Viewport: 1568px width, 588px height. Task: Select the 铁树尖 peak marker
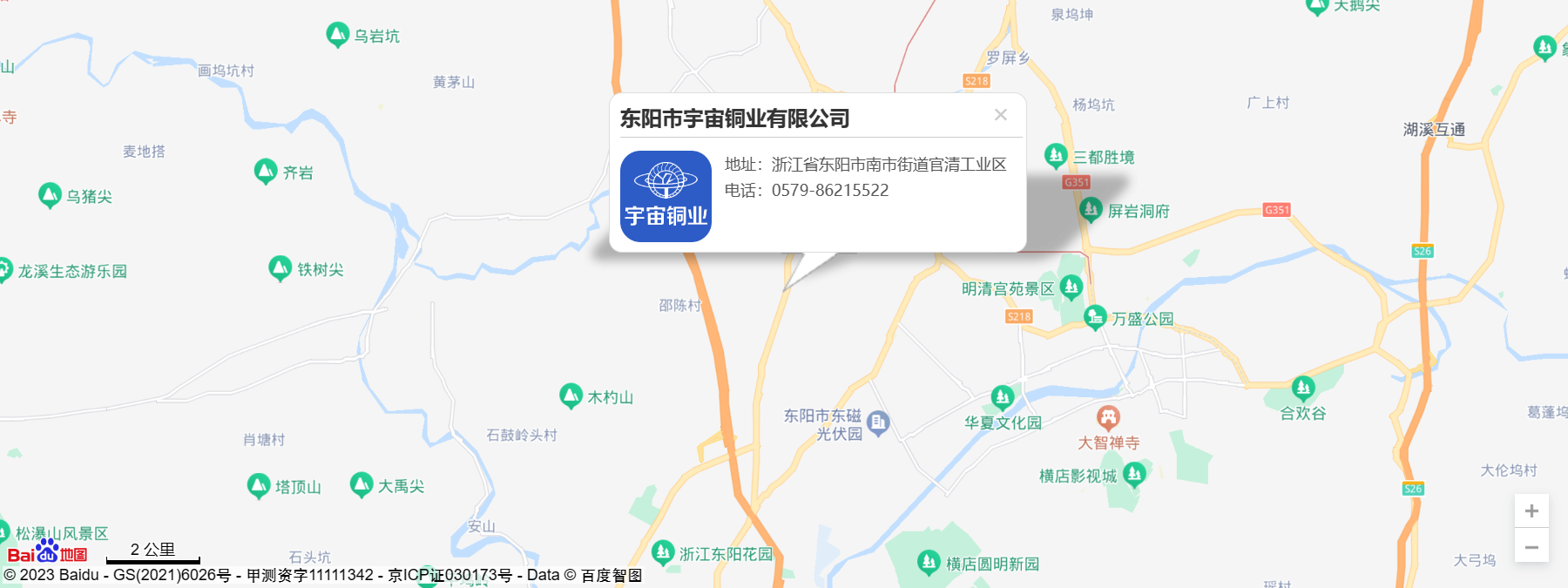point(280,268)
